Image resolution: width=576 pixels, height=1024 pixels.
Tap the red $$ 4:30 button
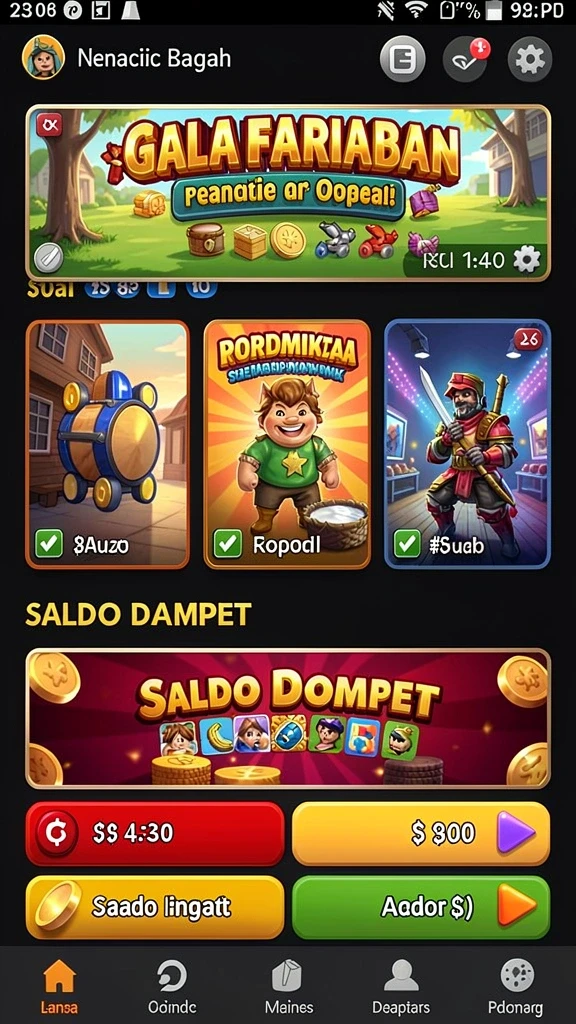[155, 833]
